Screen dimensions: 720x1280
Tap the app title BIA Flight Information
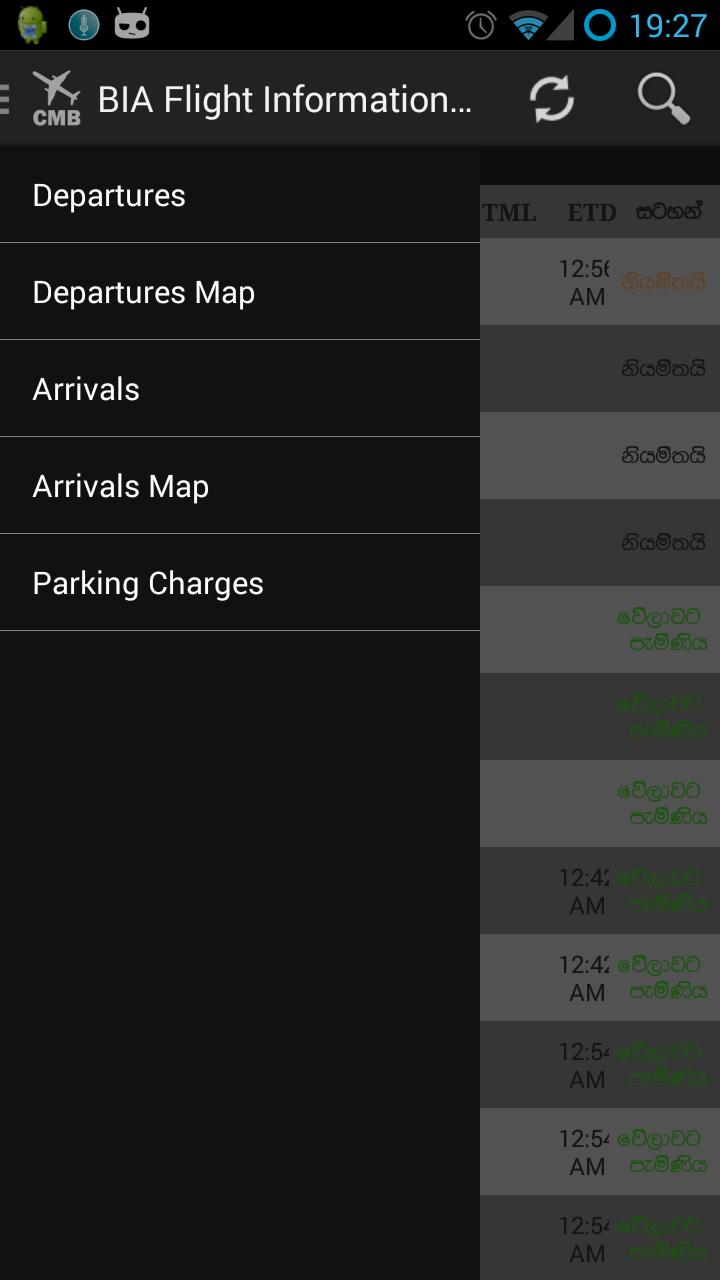(285, 98)
